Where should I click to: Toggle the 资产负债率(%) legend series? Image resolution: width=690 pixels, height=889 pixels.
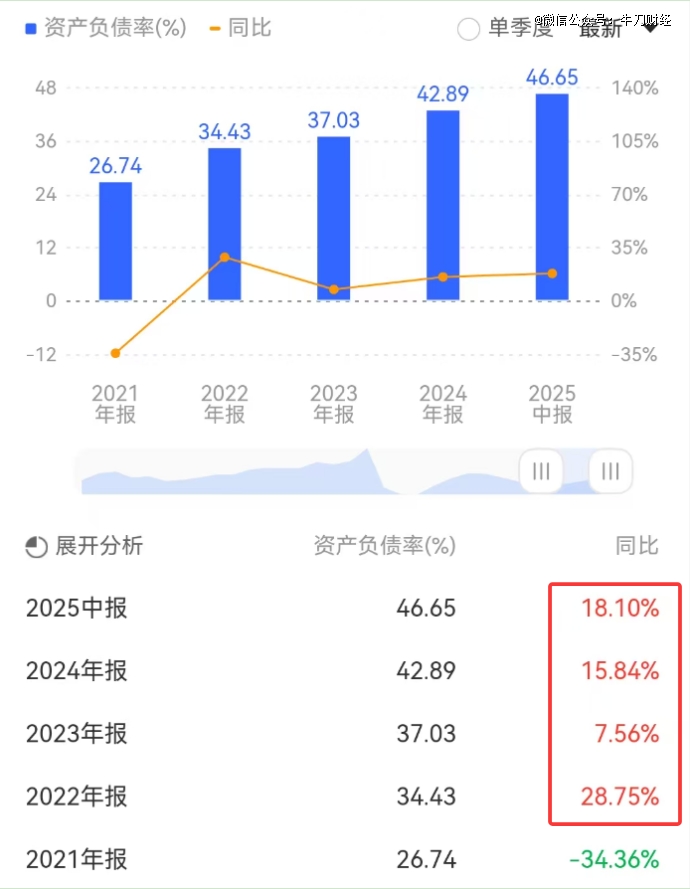105,28
